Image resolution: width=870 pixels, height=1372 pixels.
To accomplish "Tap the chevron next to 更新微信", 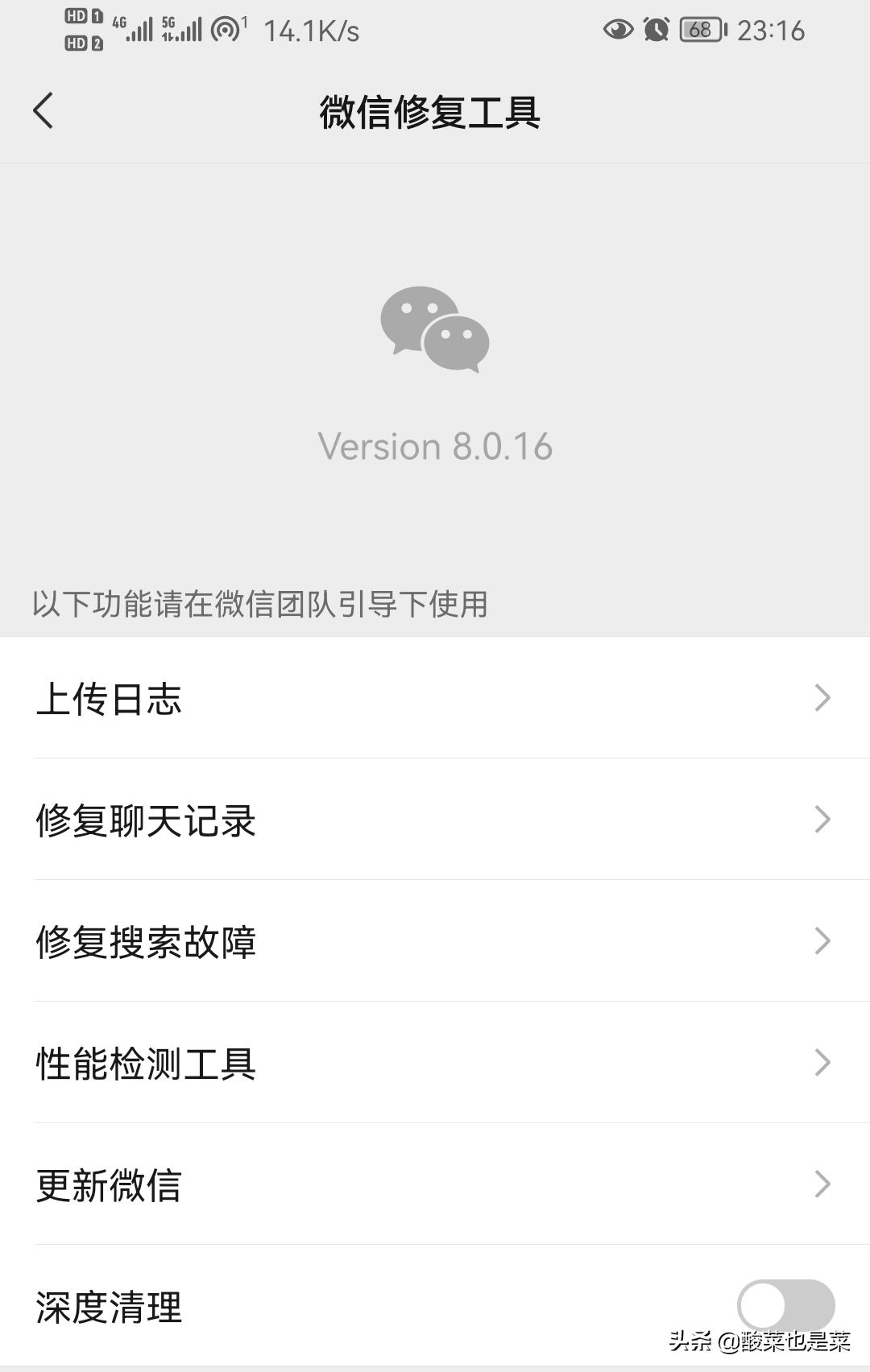I will pos(822,1184).
